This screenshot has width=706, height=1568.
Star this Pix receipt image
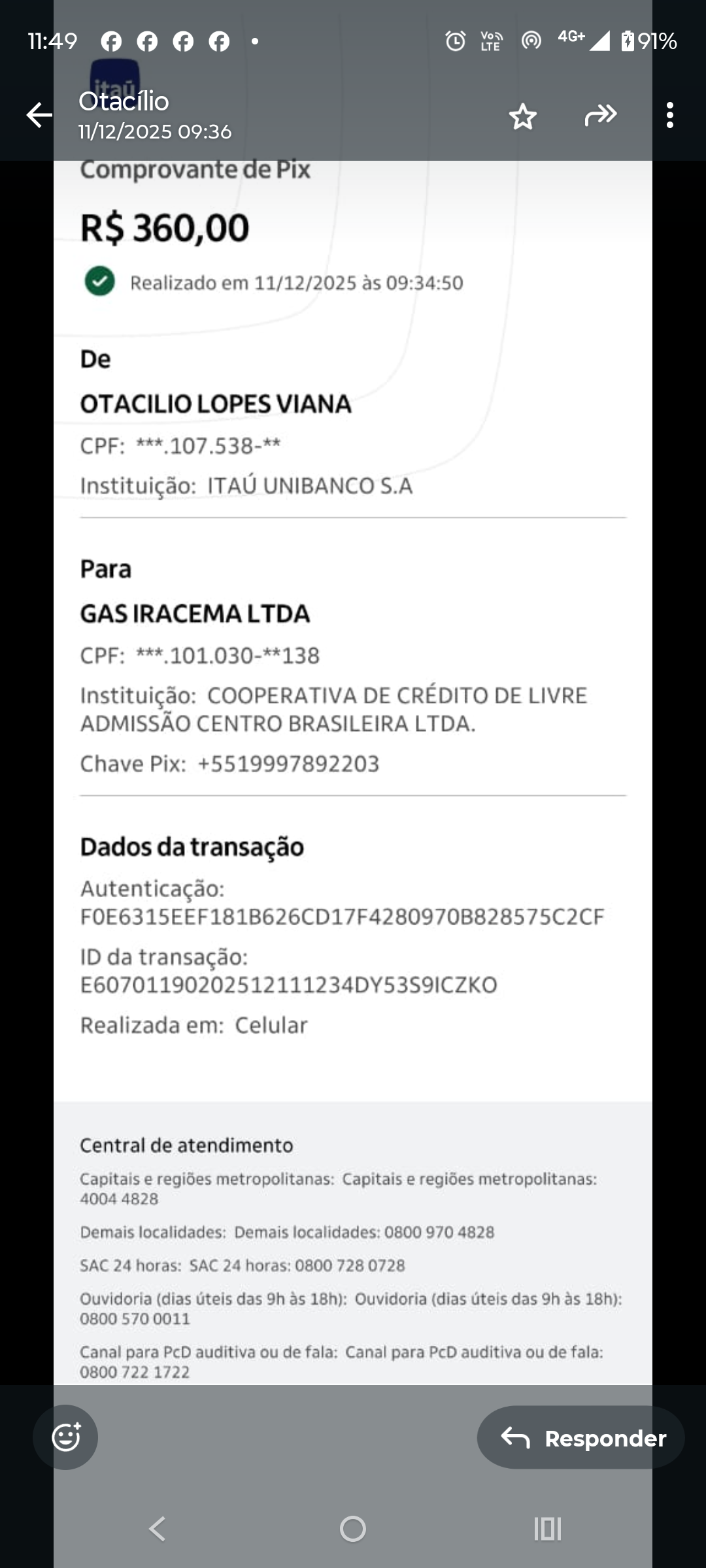pos(522,116)
